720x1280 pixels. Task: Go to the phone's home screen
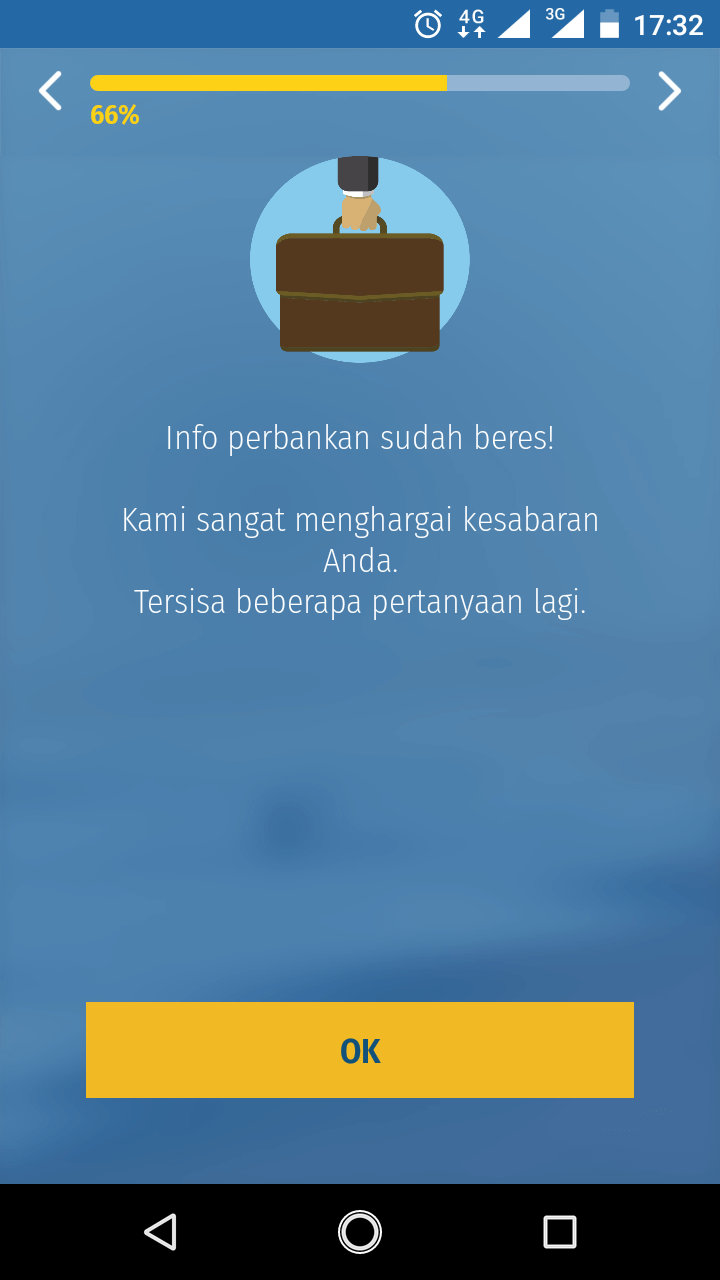pyautogui.click(x=360, y=1231)
